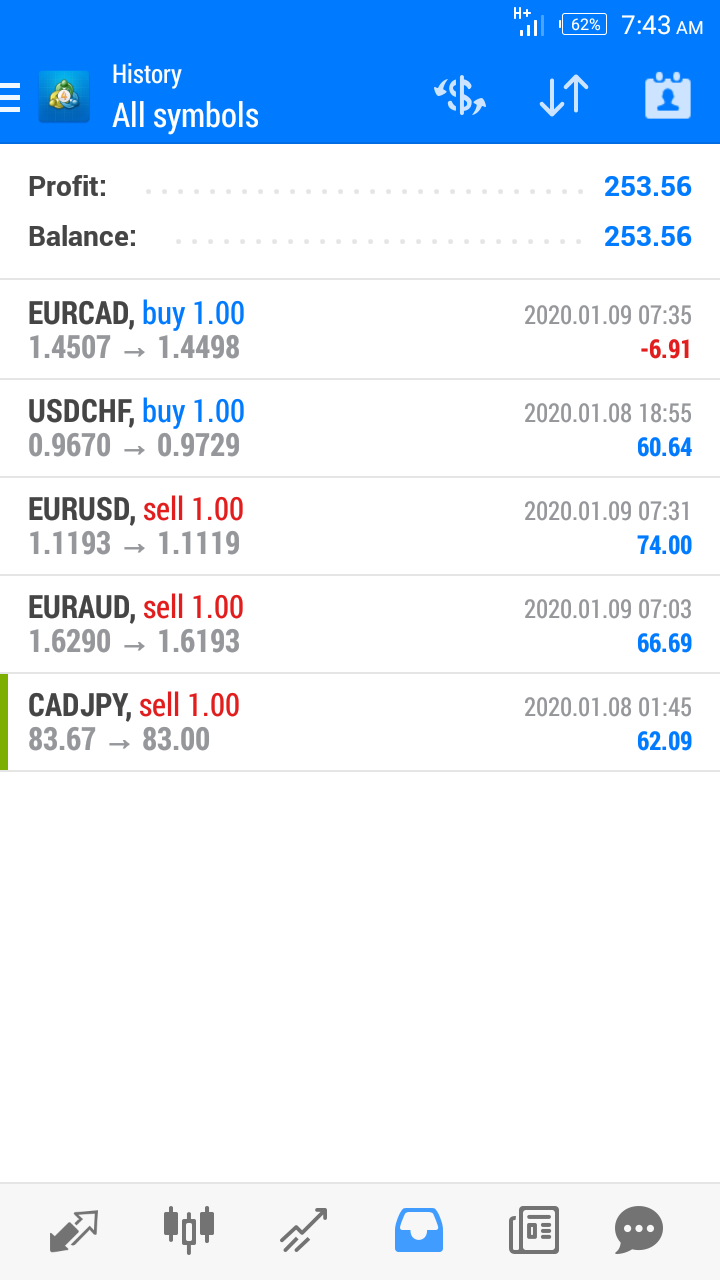The image size is (720, 1280).
Task: Expand the EURAUD sell trade row
Action: (360, 624)
